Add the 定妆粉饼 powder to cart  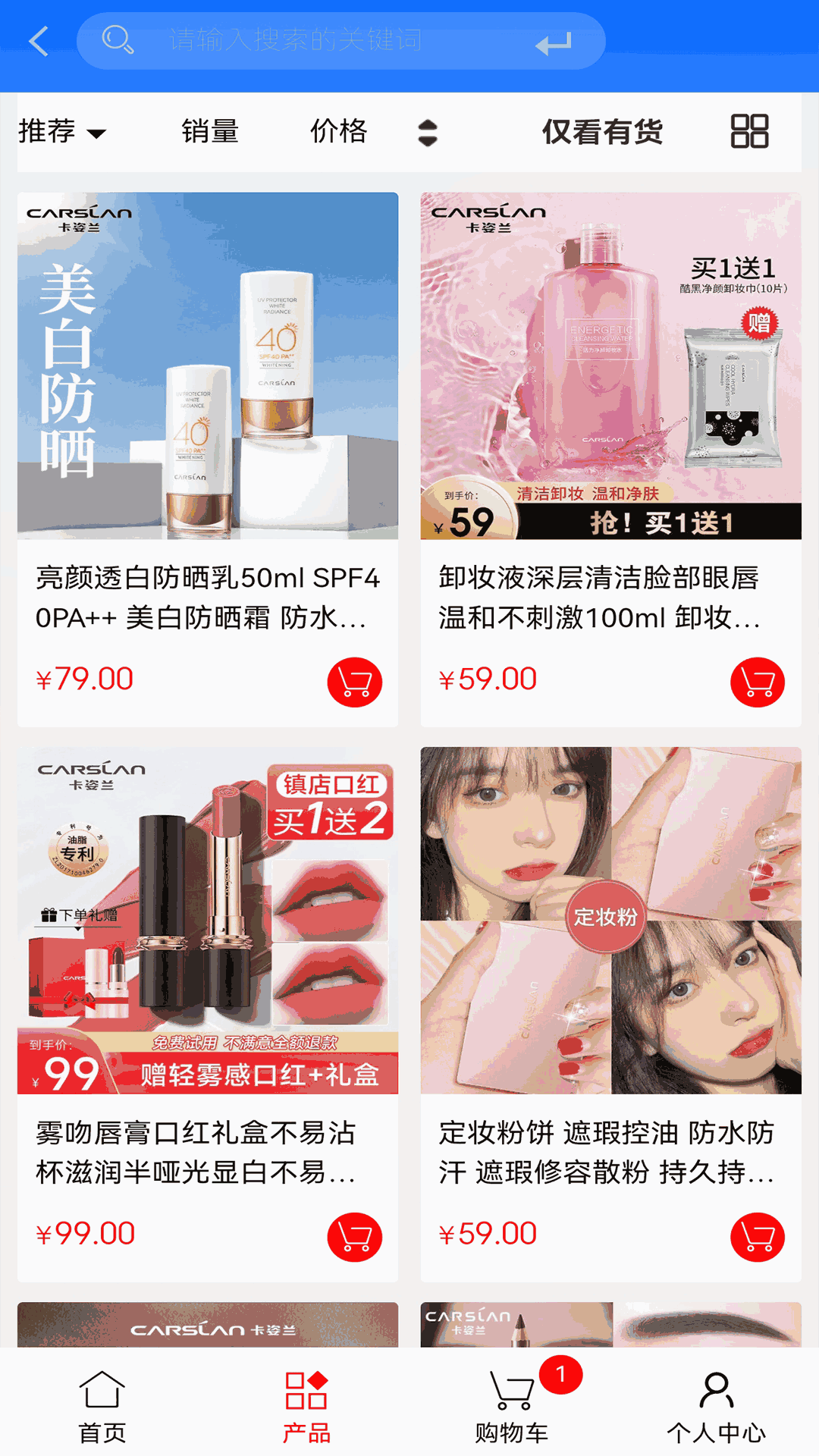click(757, 1237)
